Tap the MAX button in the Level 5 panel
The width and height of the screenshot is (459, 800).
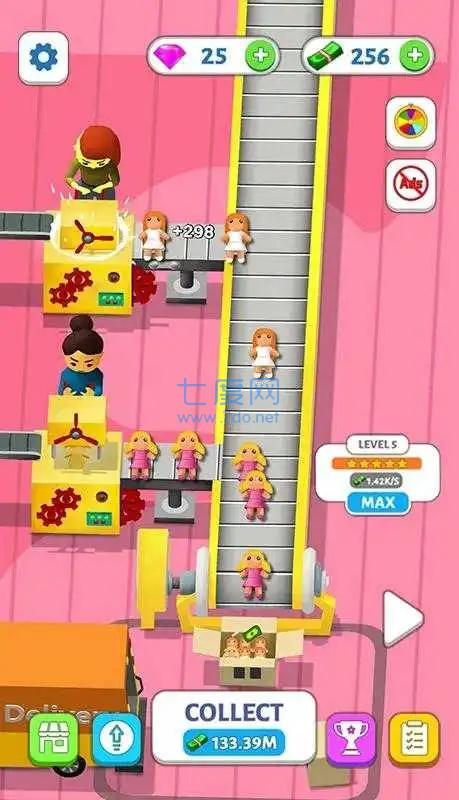click(378, 503)
